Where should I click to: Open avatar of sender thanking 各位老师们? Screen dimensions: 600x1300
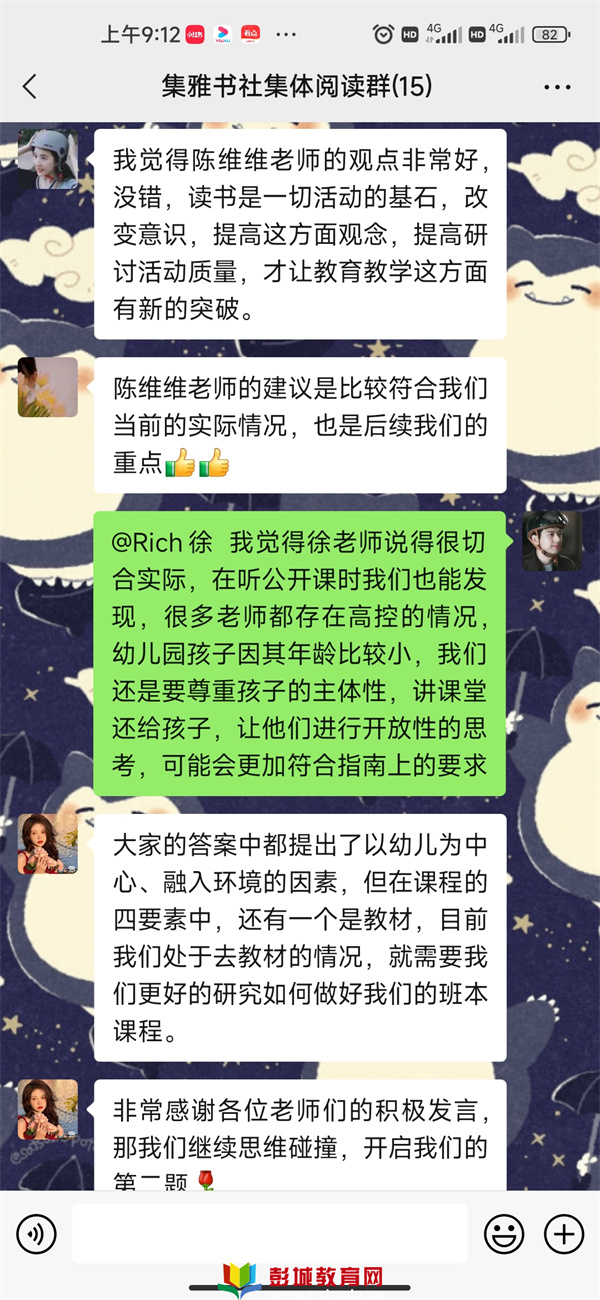click(47, 1109)
